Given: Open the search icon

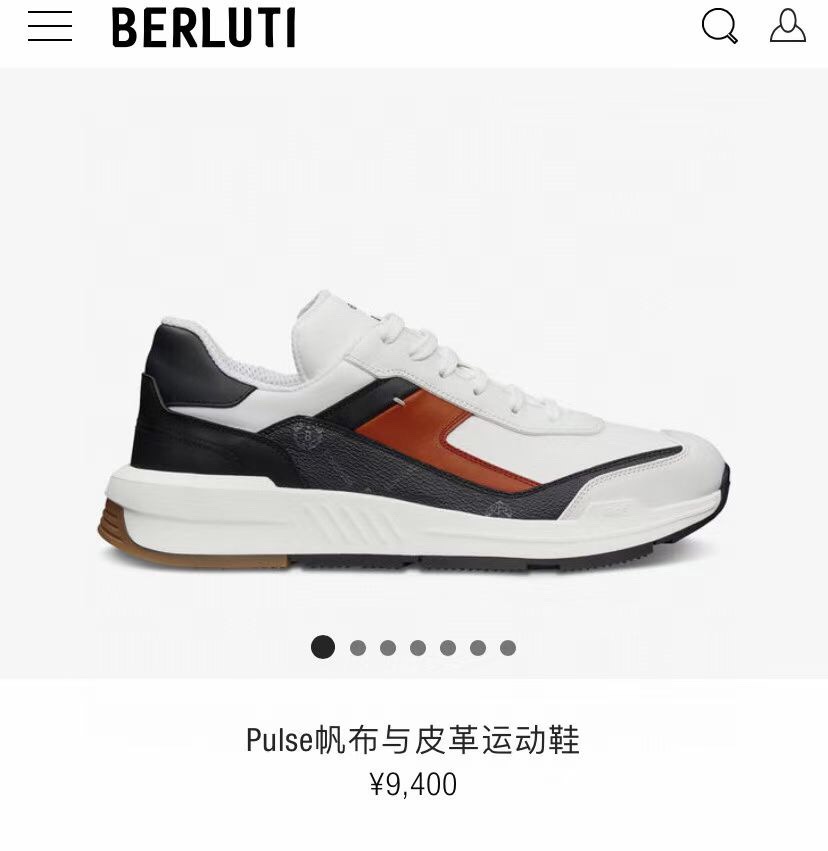Looking at the screenshot, I should [x=719, y=27].
